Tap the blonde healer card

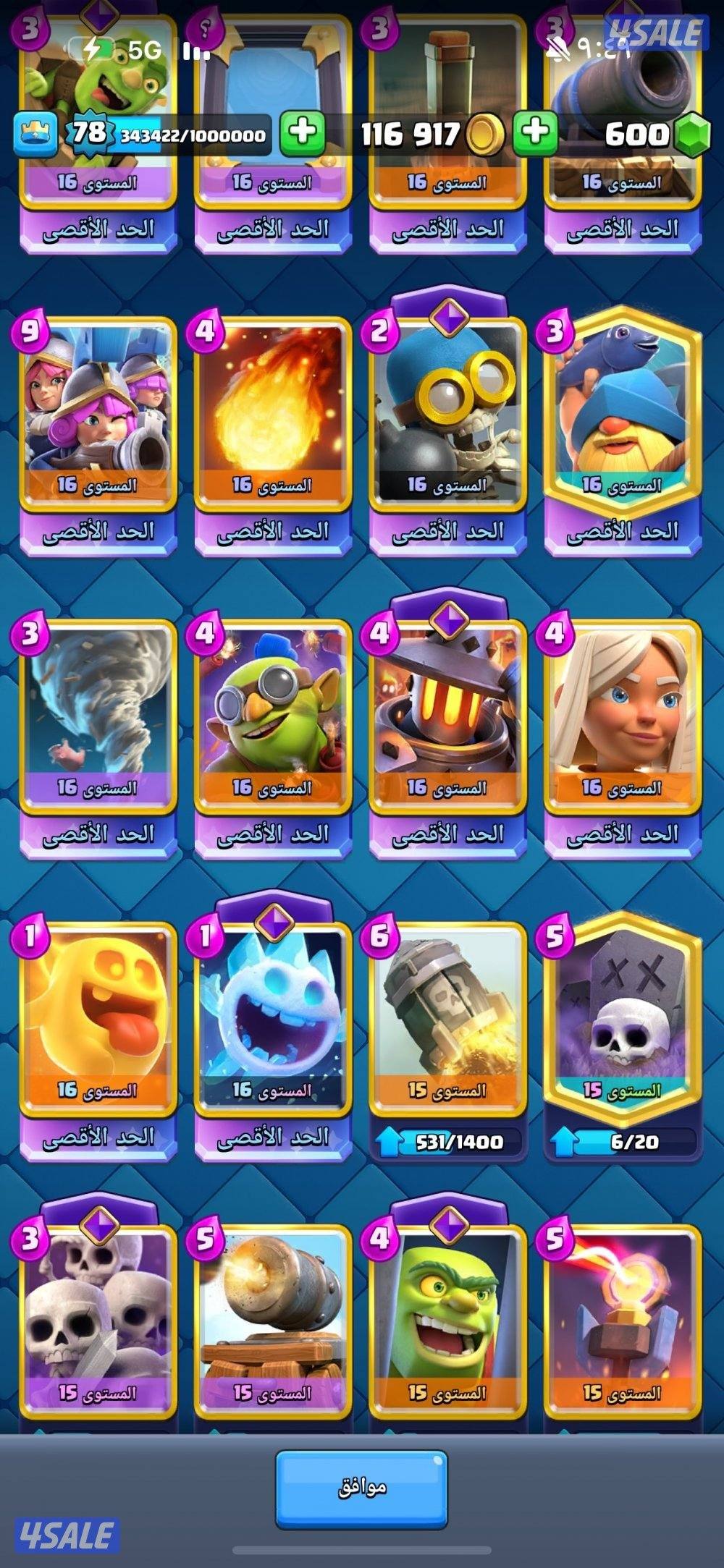tap(623, 715)
